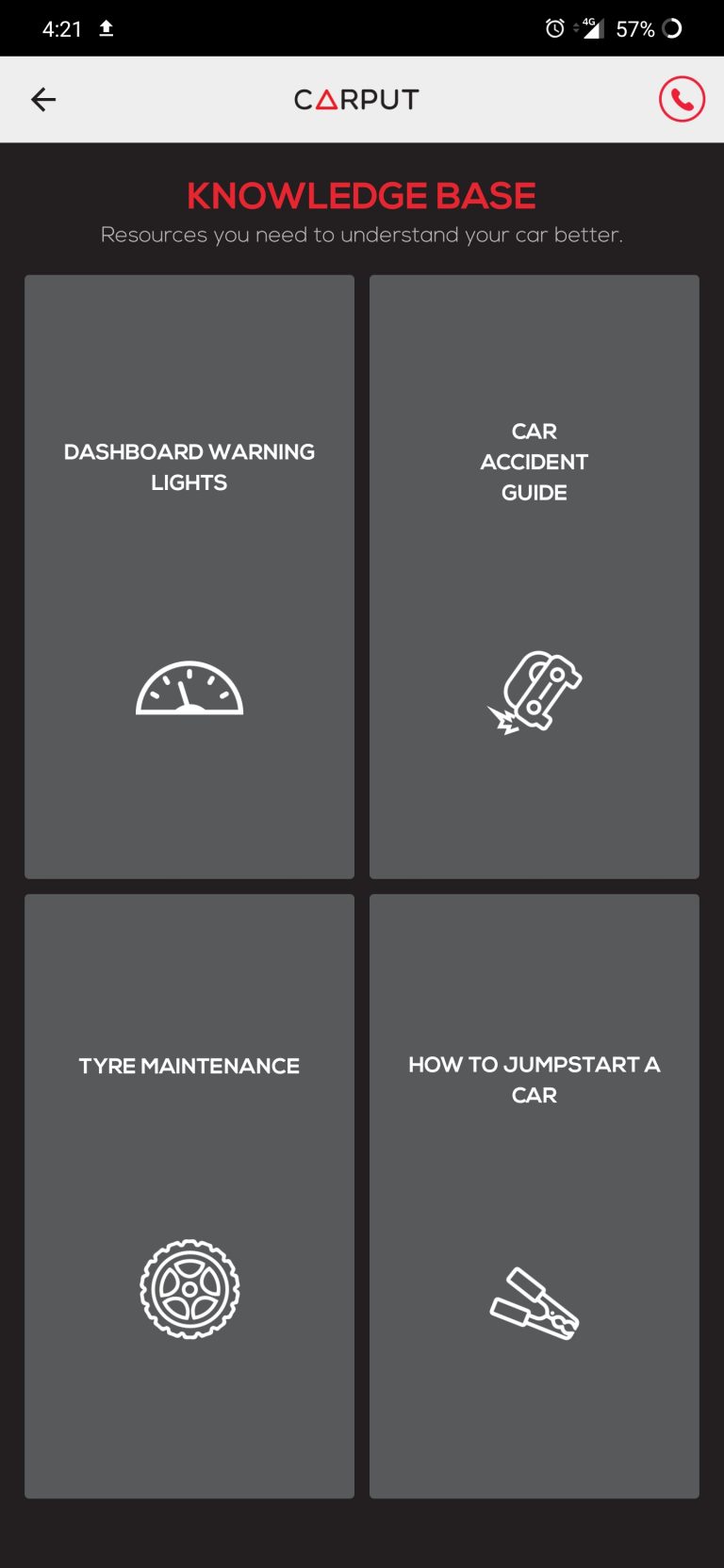
Task: Go back using the arrow icon
Action: pos(43,99)
